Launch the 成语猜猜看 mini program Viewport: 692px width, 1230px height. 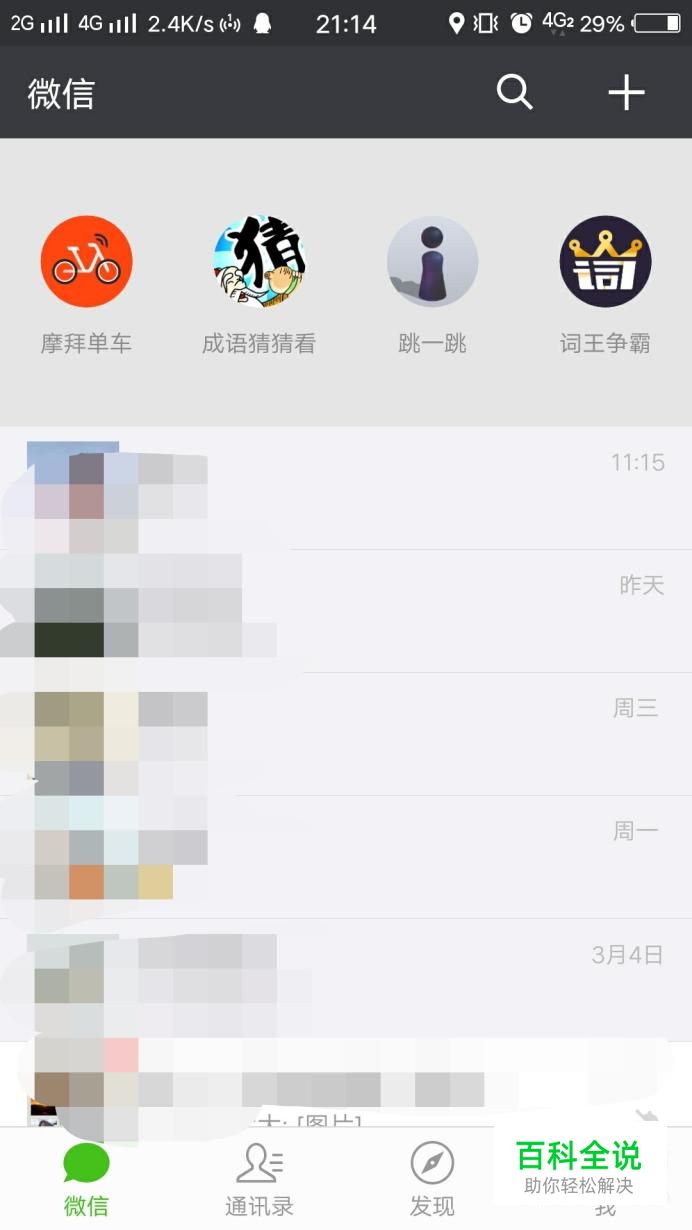259,262
